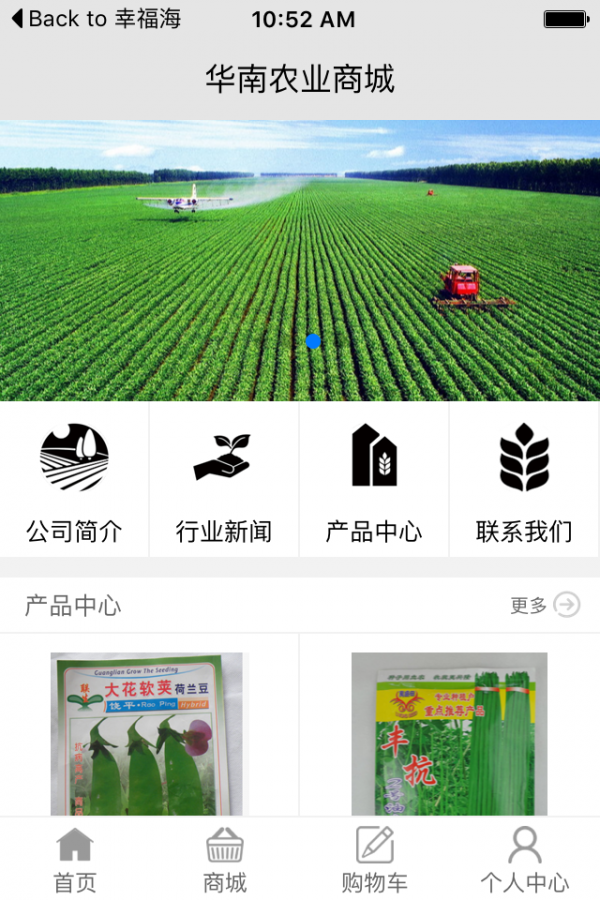Go to 产品中心 shortcut with building icon

(374, 482)
